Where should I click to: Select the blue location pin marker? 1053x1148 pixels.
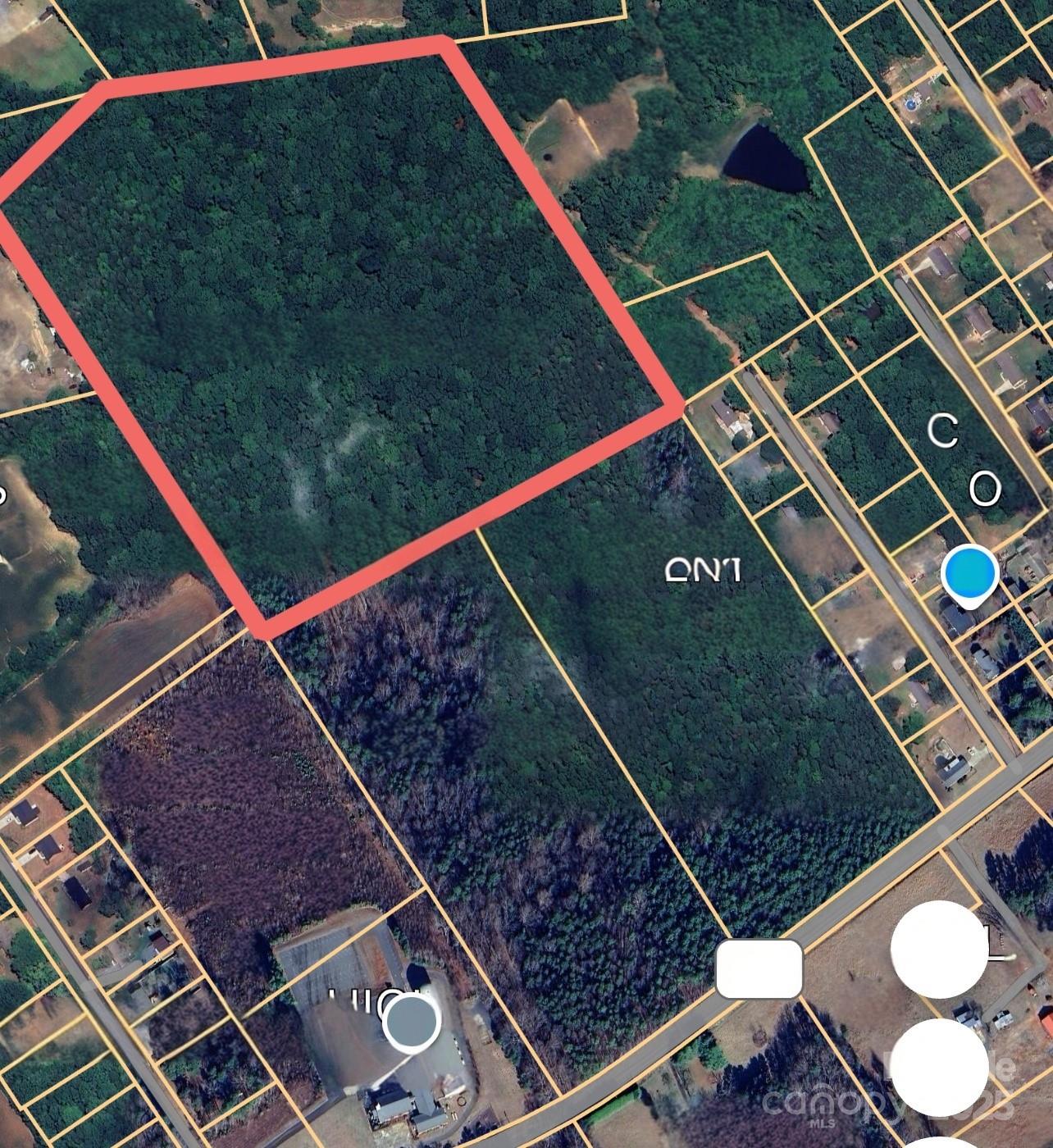point(969,572)
